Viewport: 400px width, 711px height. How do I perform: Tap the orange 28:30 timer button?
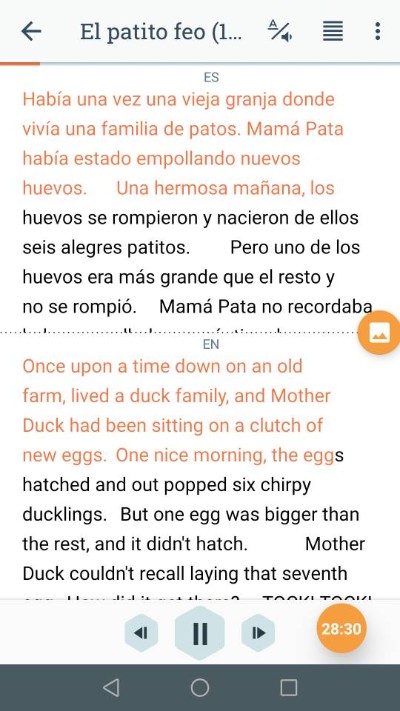[341, 629]
